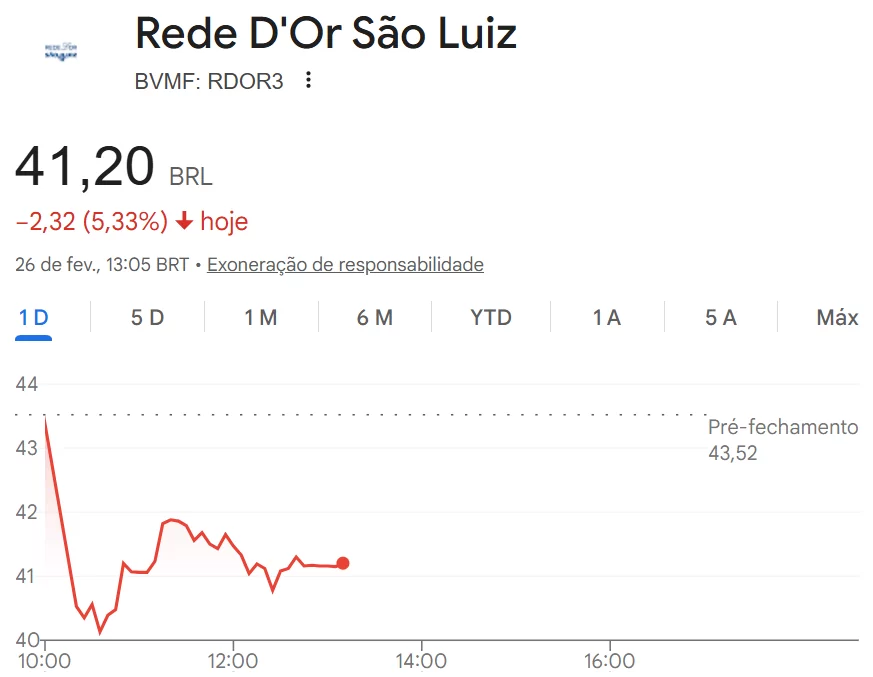Switch to the YTD range
This screenshot has width=873, height=677.
[491, 318]
